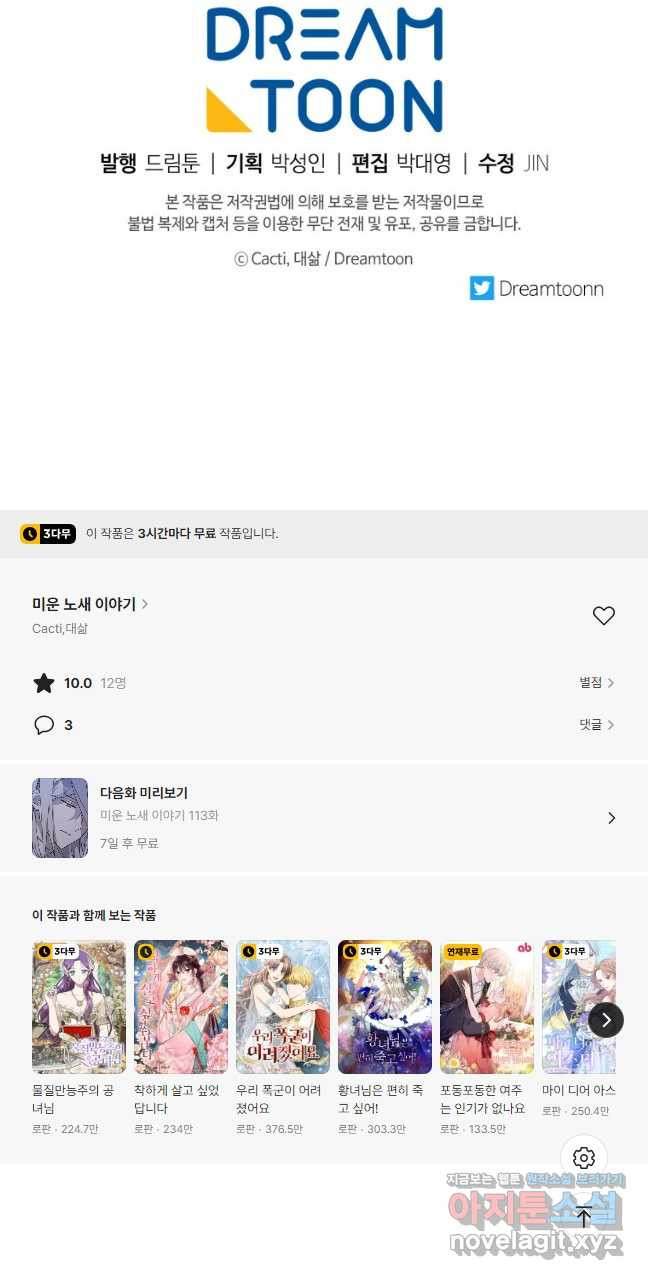
Task: Open the 별점 rating page
Action: coord(596,683)
